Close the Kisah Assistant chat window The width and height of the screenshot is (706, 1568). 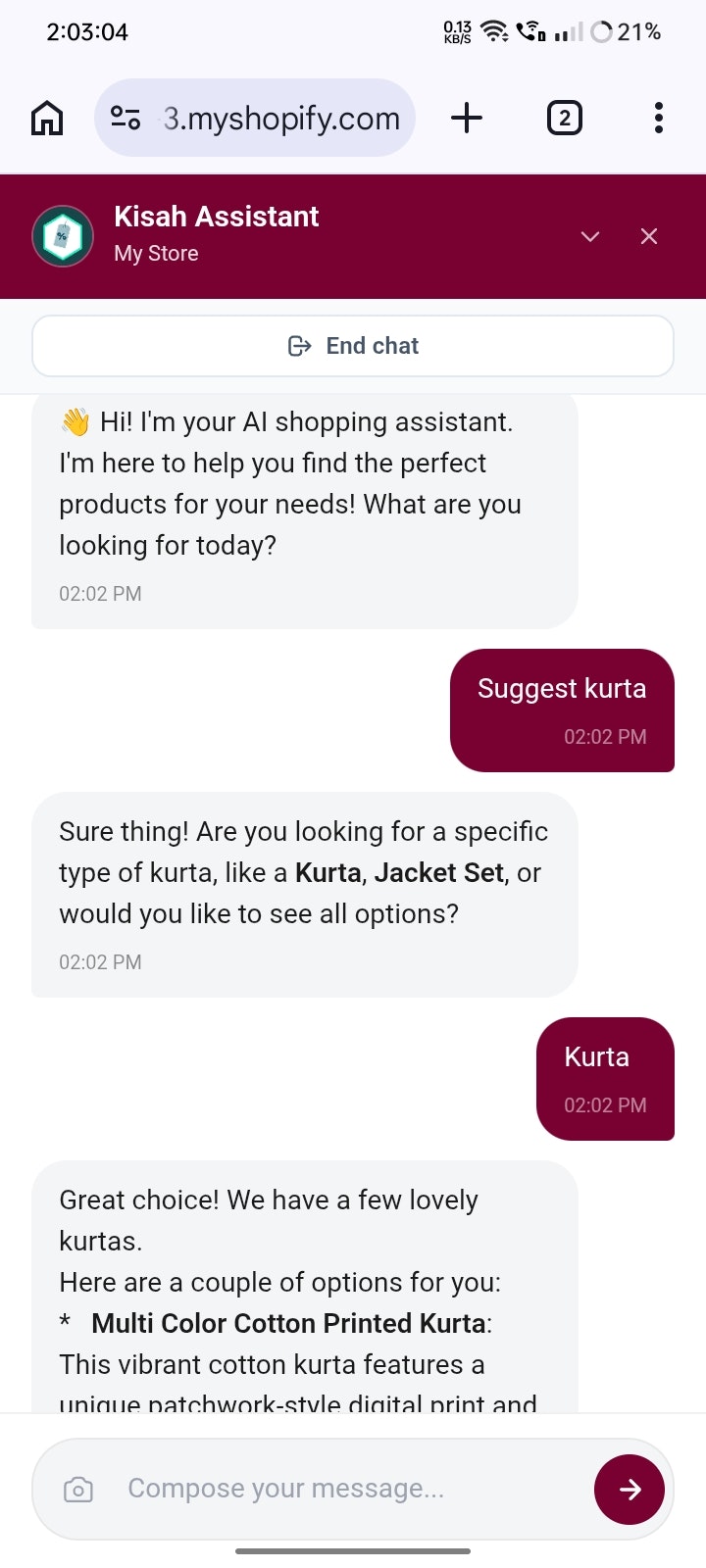pos(649,236)
